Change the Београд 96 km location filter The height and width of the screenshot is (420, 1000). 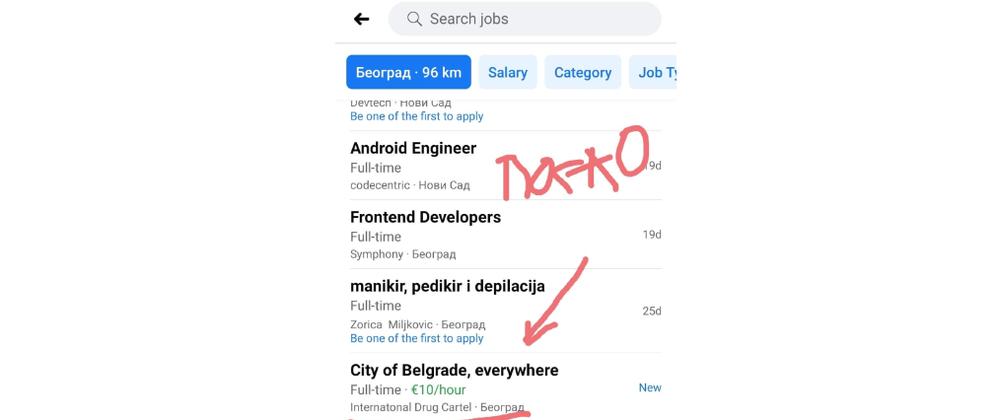point(408,72)
